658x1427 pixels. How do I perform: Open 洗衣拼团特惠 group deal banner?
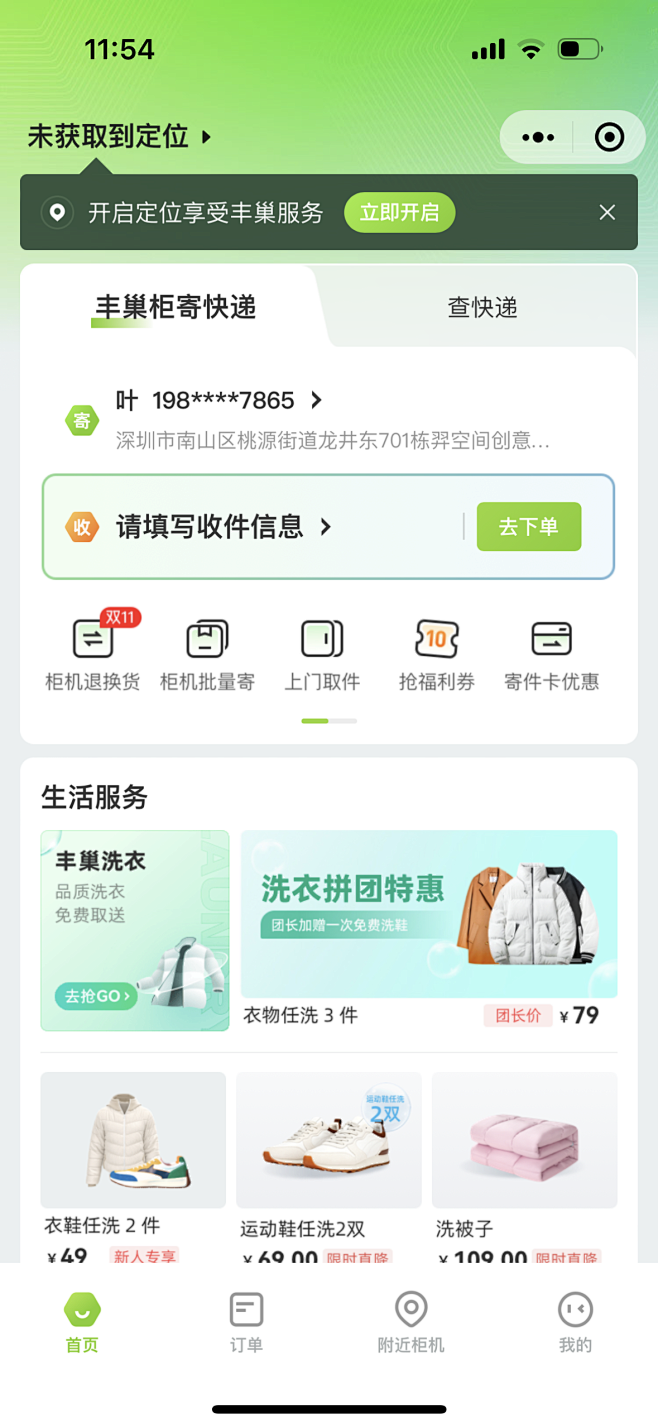[x=428, y=914]
